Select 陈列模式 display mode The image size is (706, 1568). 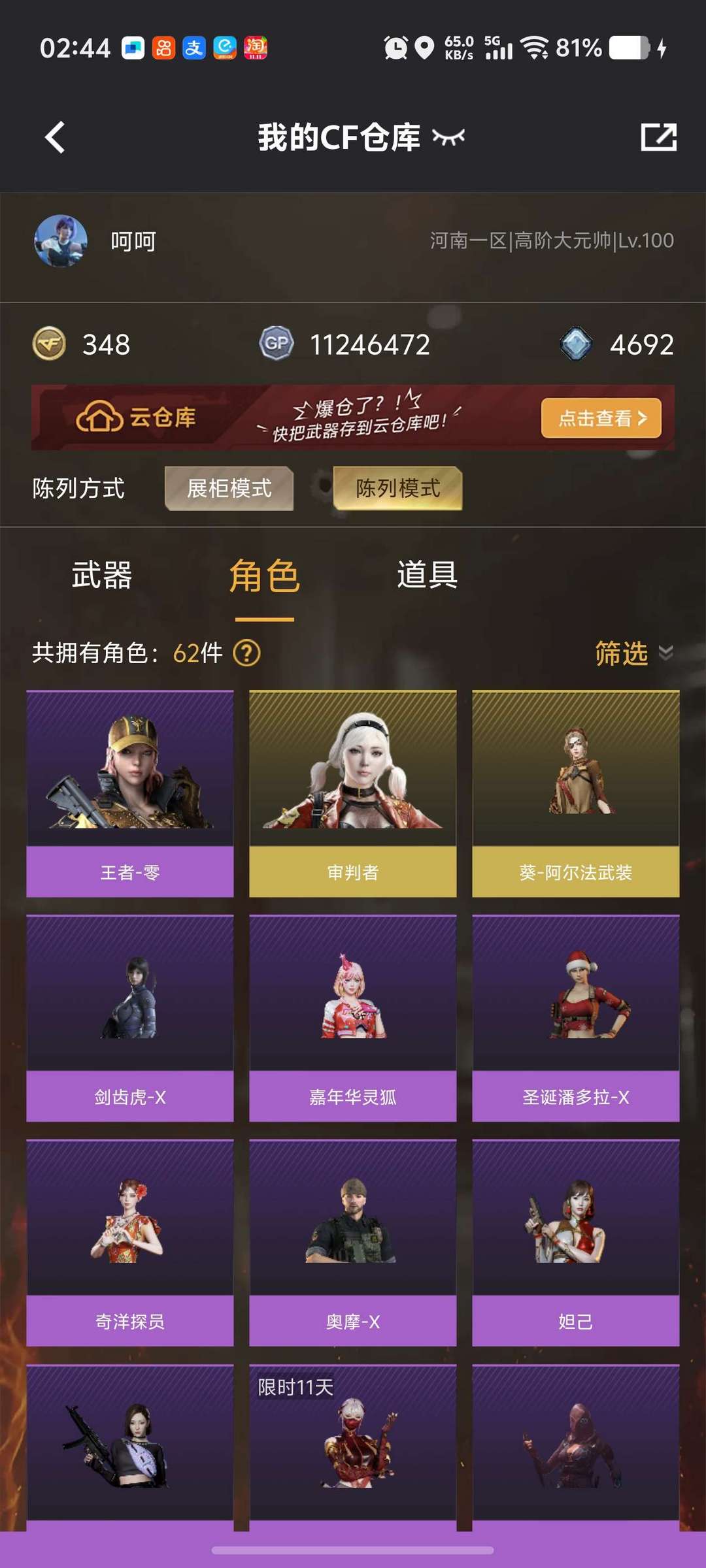pyautogui.click(x=397, y=488)
